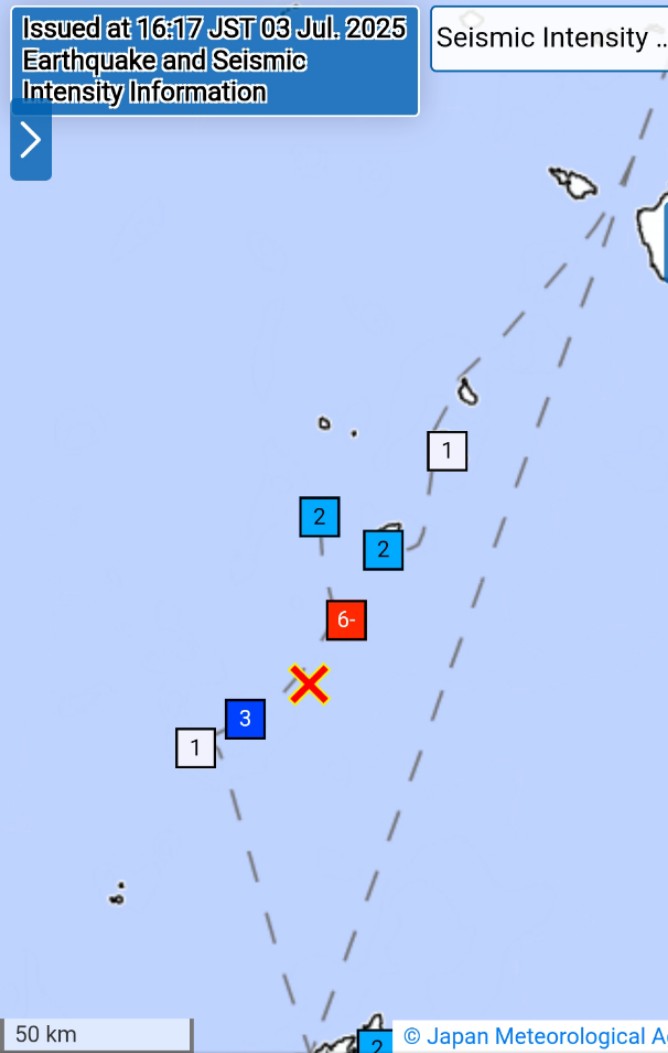Viewport: 668px width, 1053px height.
Task: Expand the side panel with the arrow button
Action: [x=30, y=140]
